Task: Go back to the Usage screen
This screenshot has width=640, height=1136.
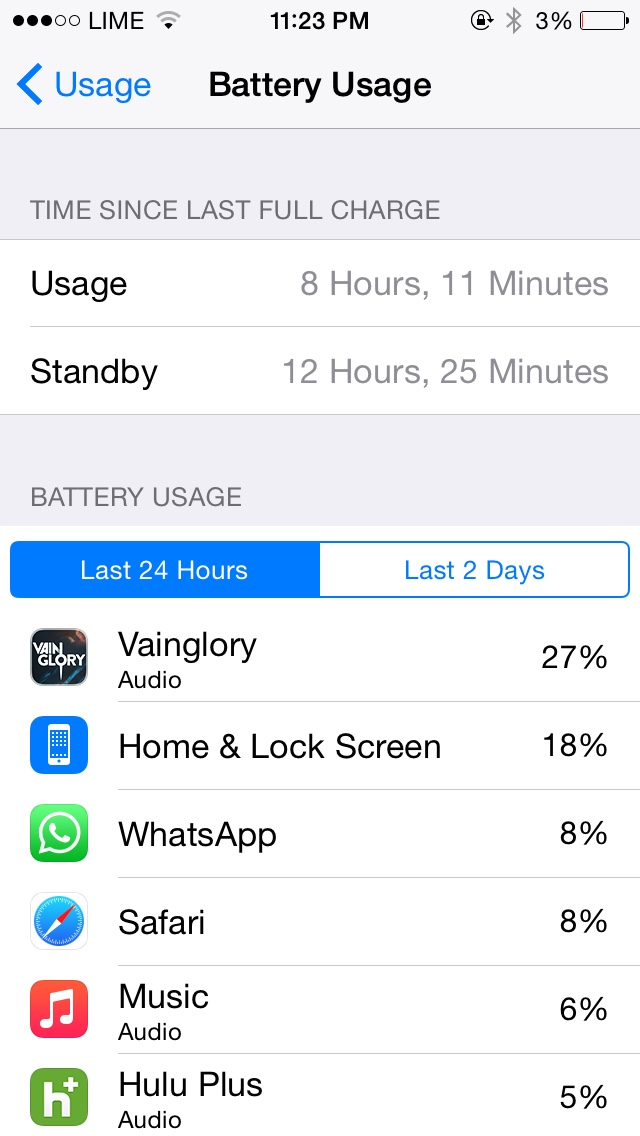Action: coord(83,85)
